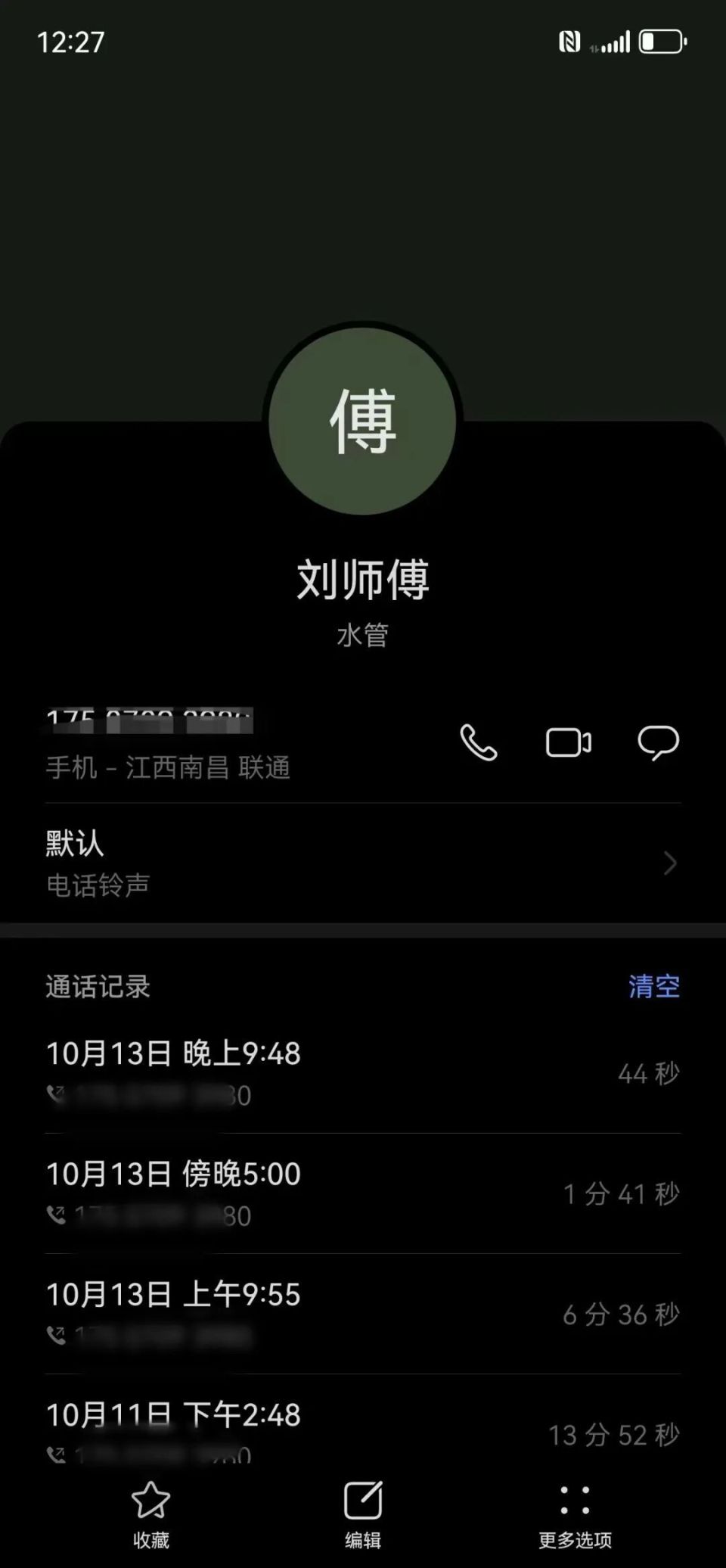Tap 清空 to clear call history
The image size is (726, 1568).
click(x=653, y=987)
